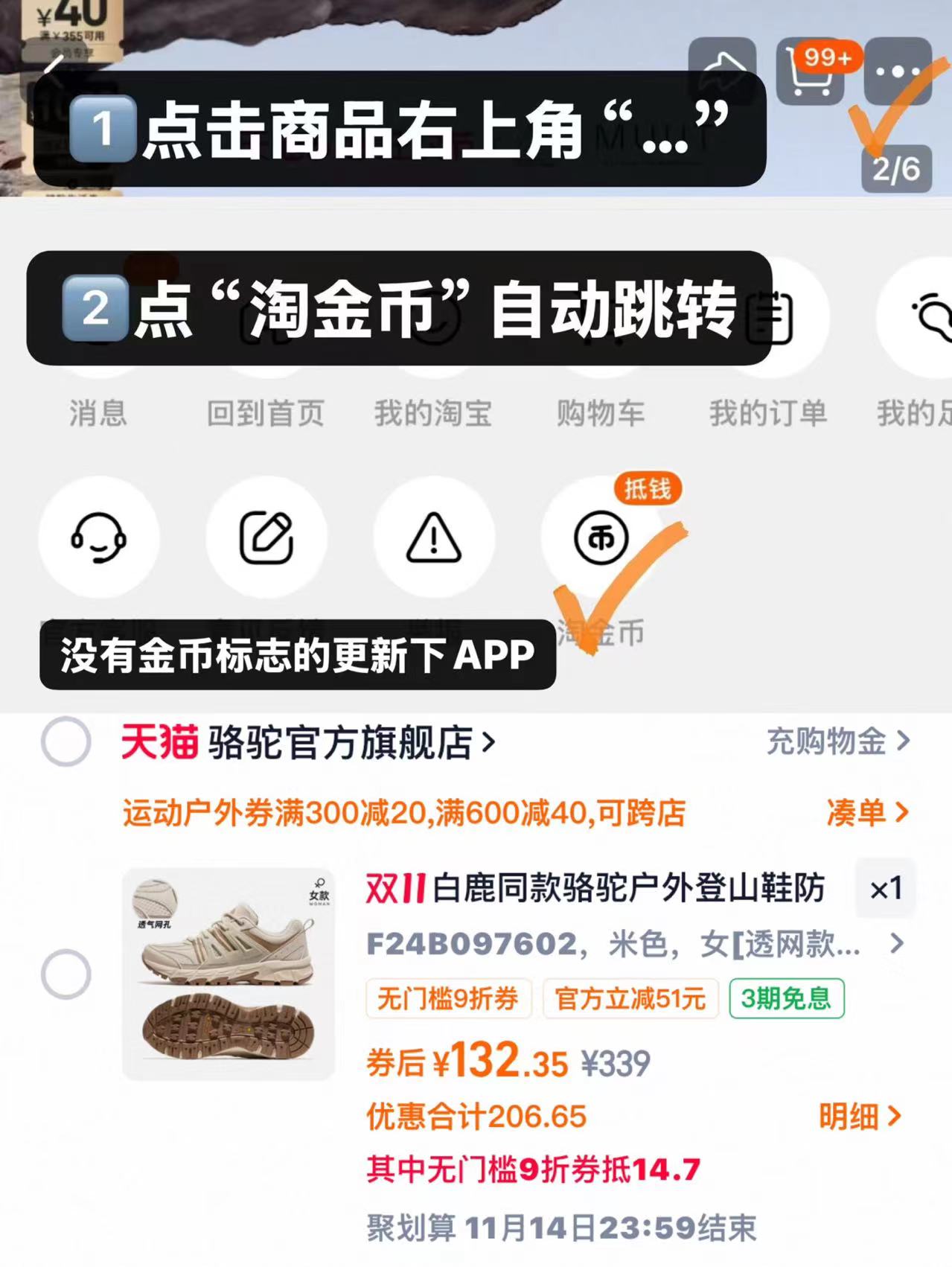The height and width of the screenshot is (1267, 952).
Task: Open the cart icon with 99+ badge
Action: coord(811,72)
